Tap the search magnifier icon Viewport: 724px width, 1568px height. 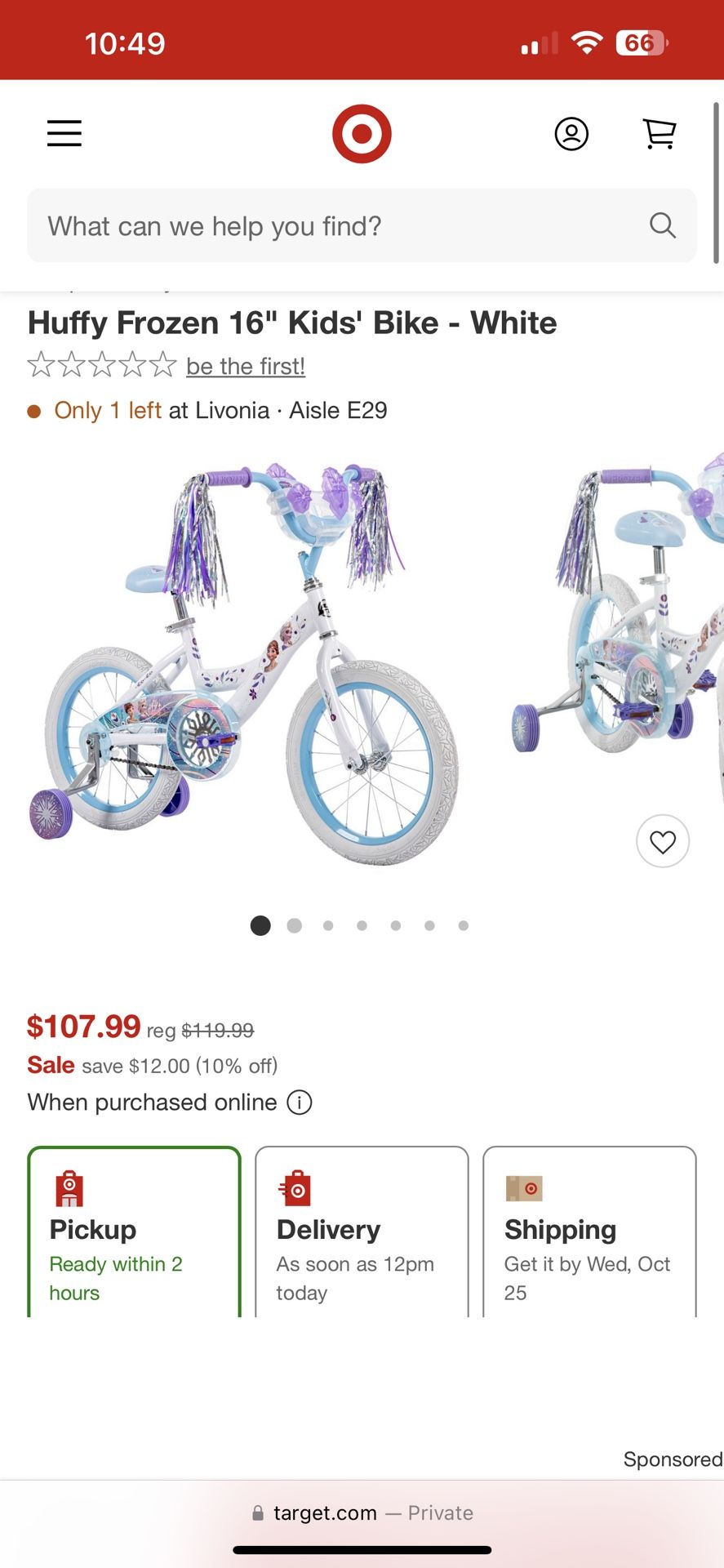click(x=662, y=225)
